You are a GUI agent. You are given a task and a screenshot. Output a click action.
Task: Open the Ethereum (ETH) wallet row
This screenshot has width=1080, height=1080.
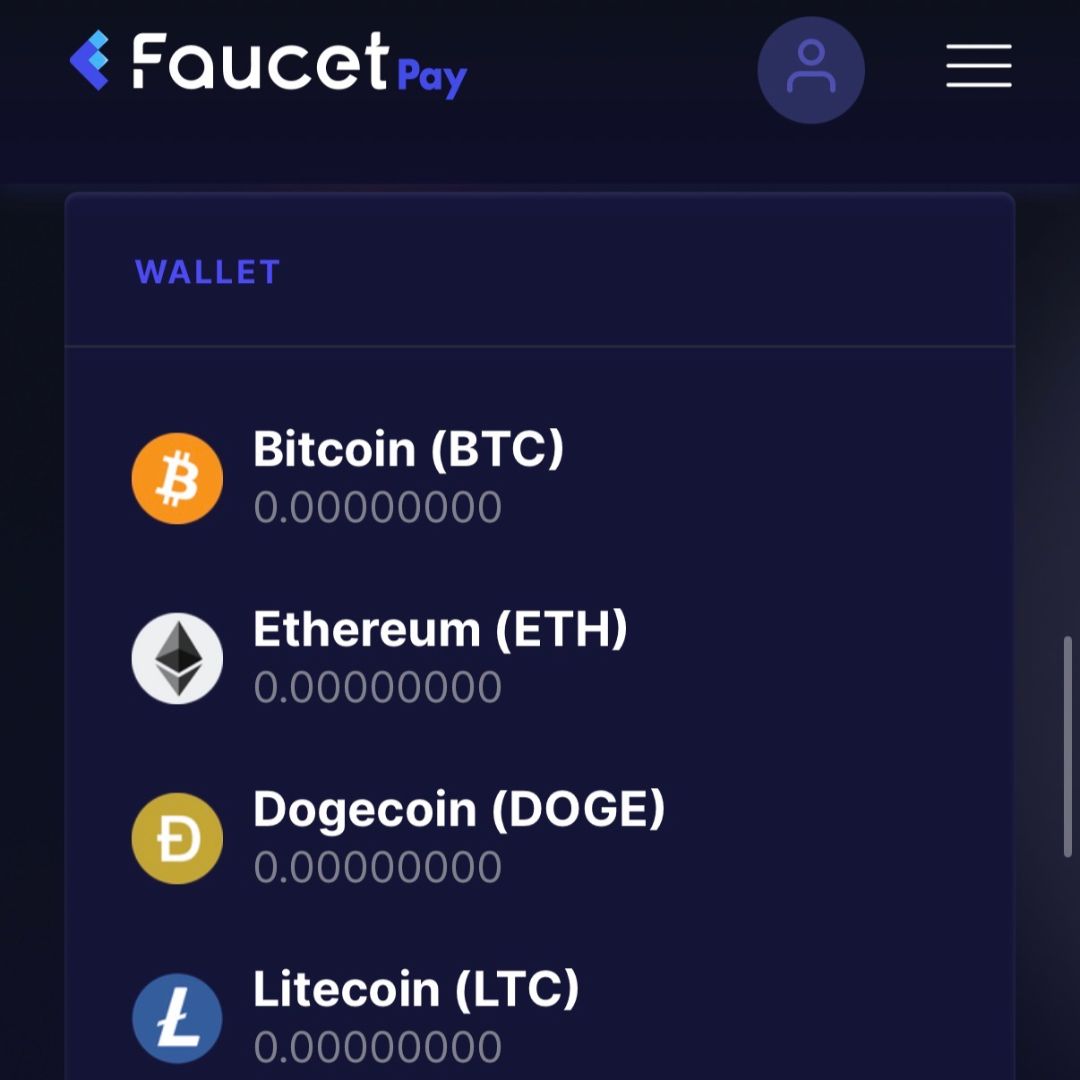coord(440,658)
